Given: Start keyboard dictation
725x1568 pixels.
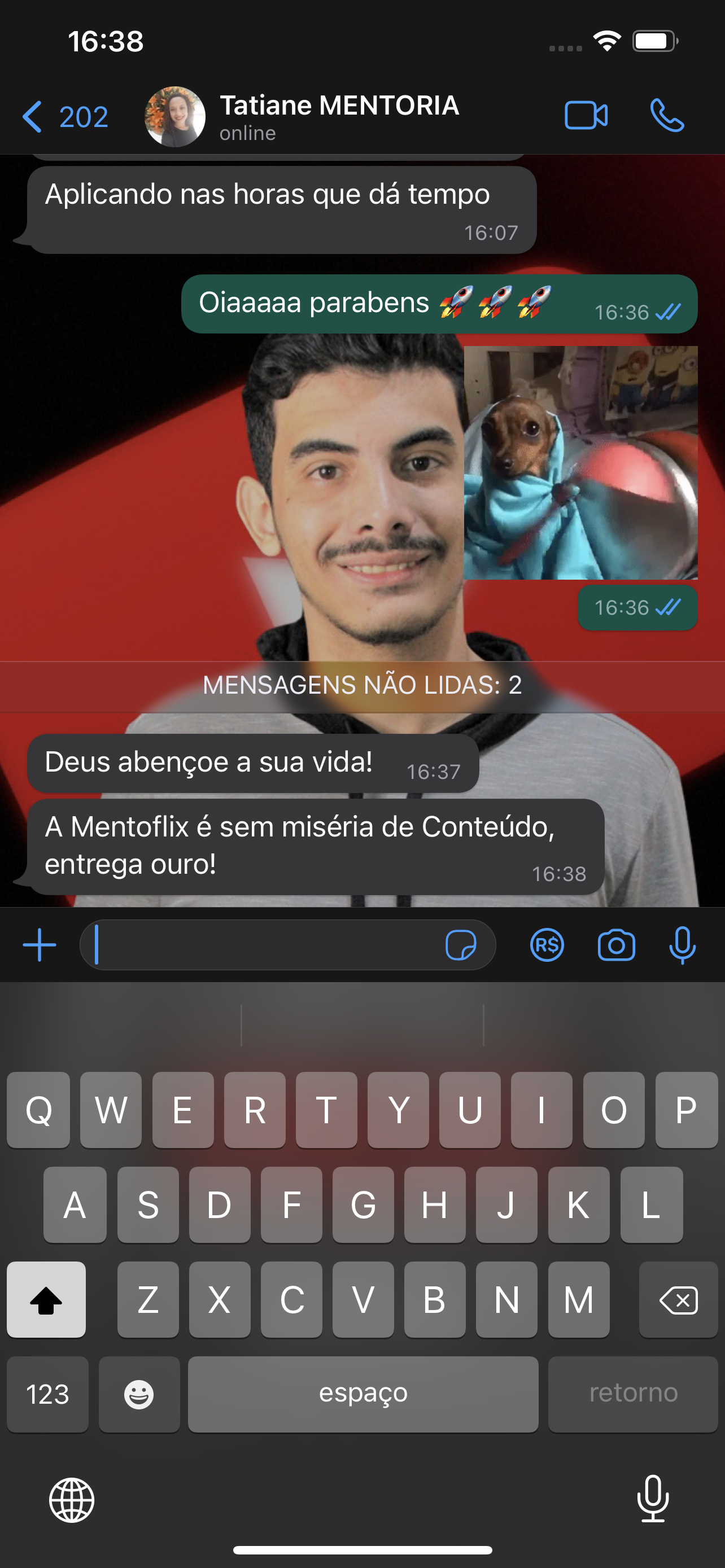Looking at the screenshot, I should point(653,1499).
